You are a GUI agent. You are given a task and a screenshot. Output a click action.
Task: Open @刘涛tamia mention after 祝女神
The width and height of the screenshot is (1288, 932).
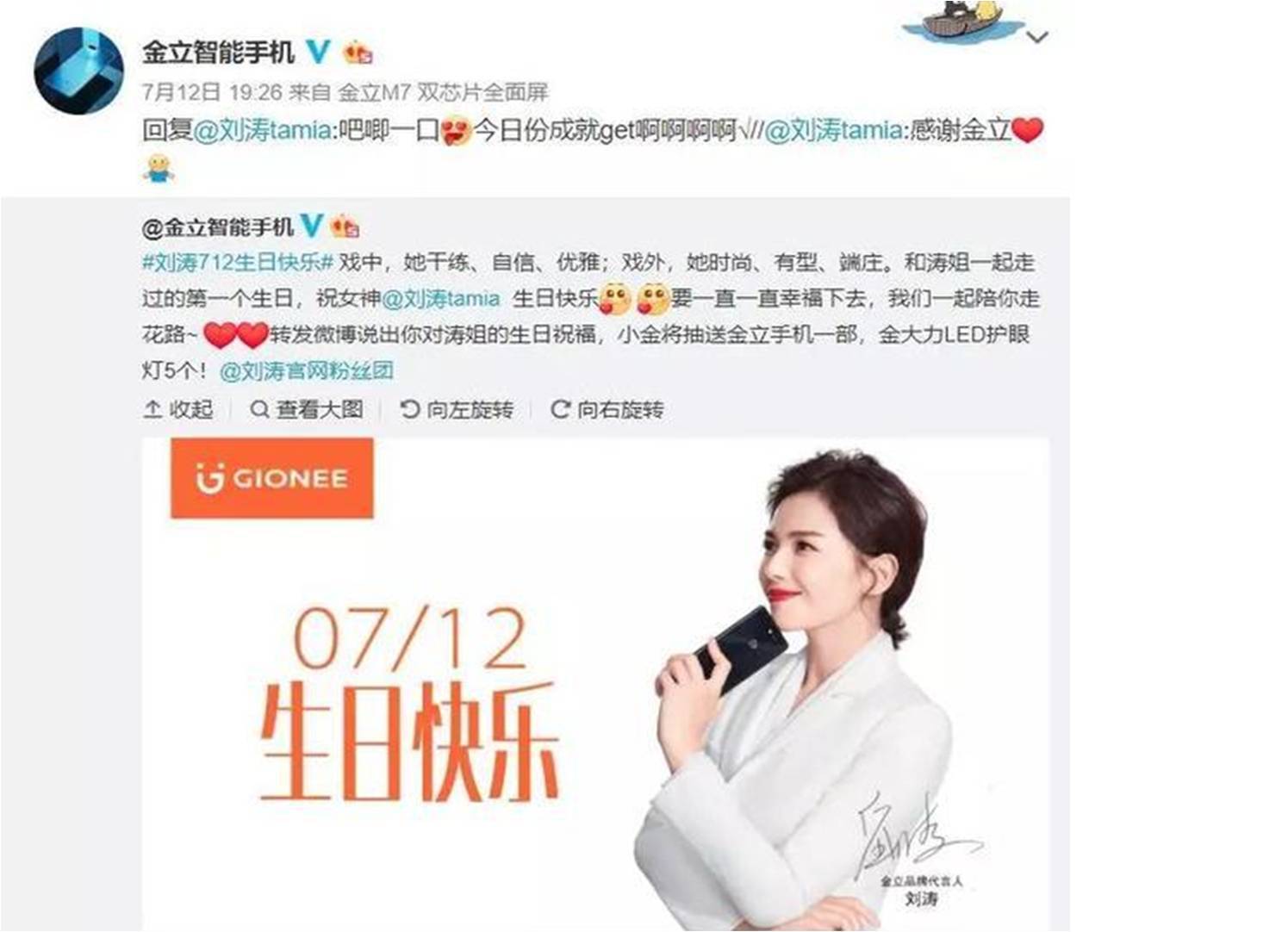click(x=440, y=299)
